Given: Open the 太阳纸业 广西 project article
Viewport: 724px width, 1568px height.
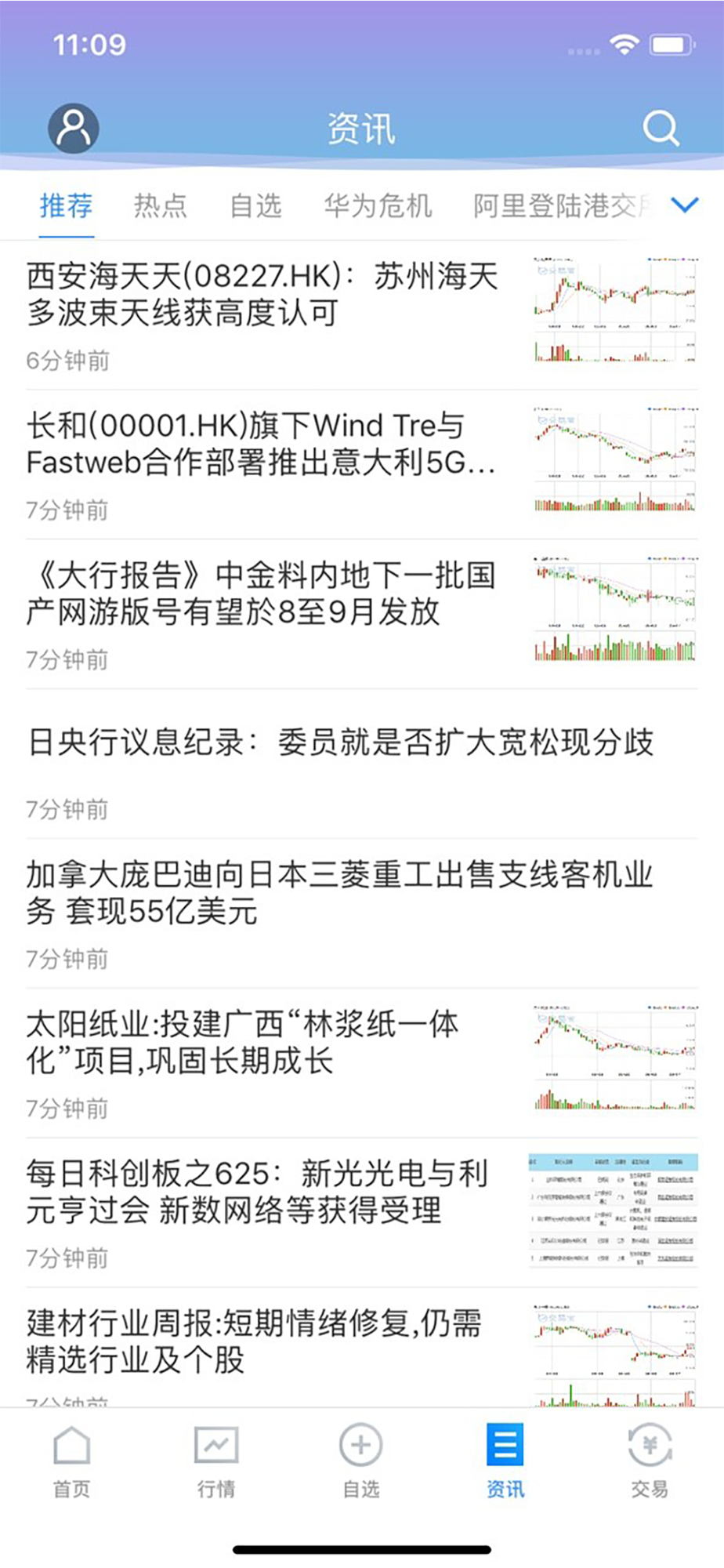Looking at the screenshot, I should [361, 1064].
